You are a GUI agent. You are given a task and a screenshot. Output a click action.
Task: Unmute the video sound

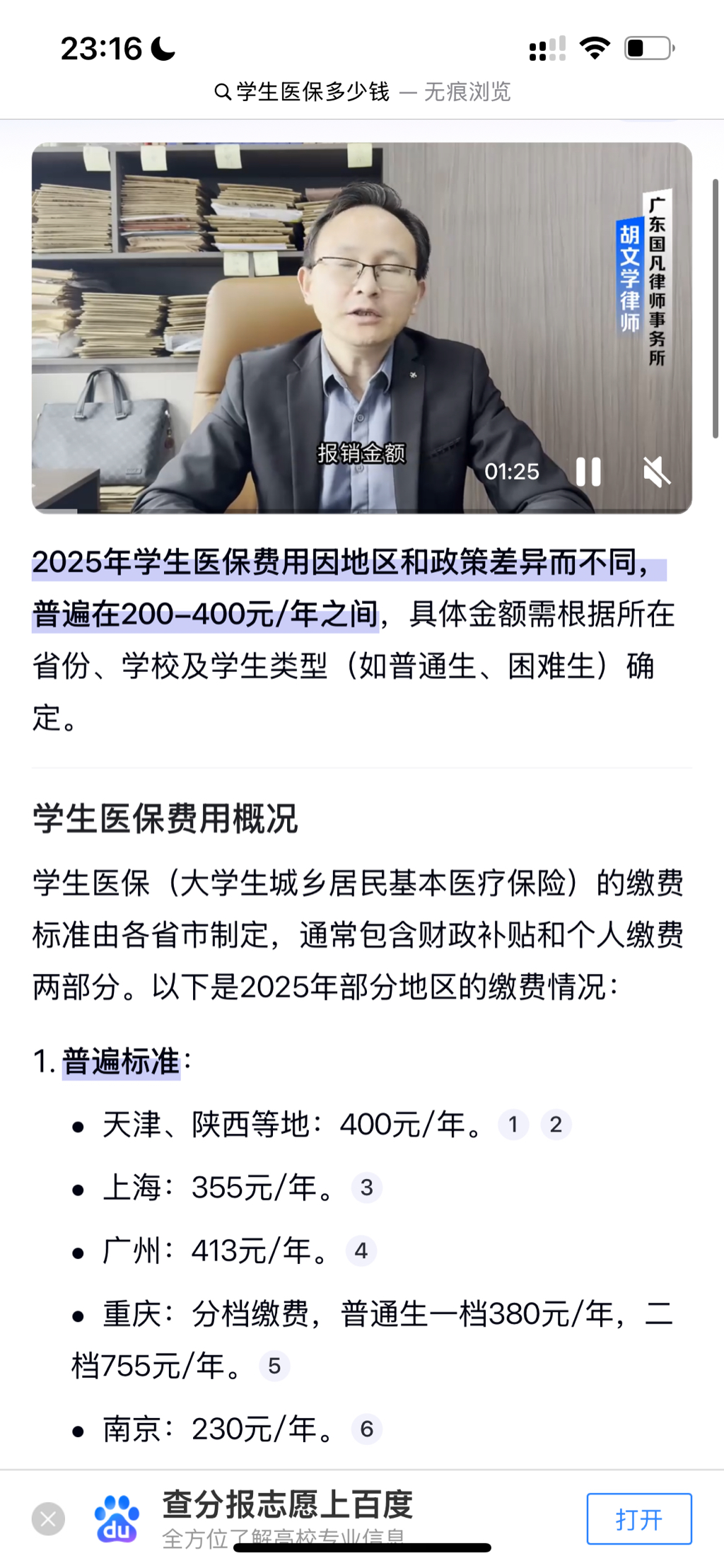(656, 472)
